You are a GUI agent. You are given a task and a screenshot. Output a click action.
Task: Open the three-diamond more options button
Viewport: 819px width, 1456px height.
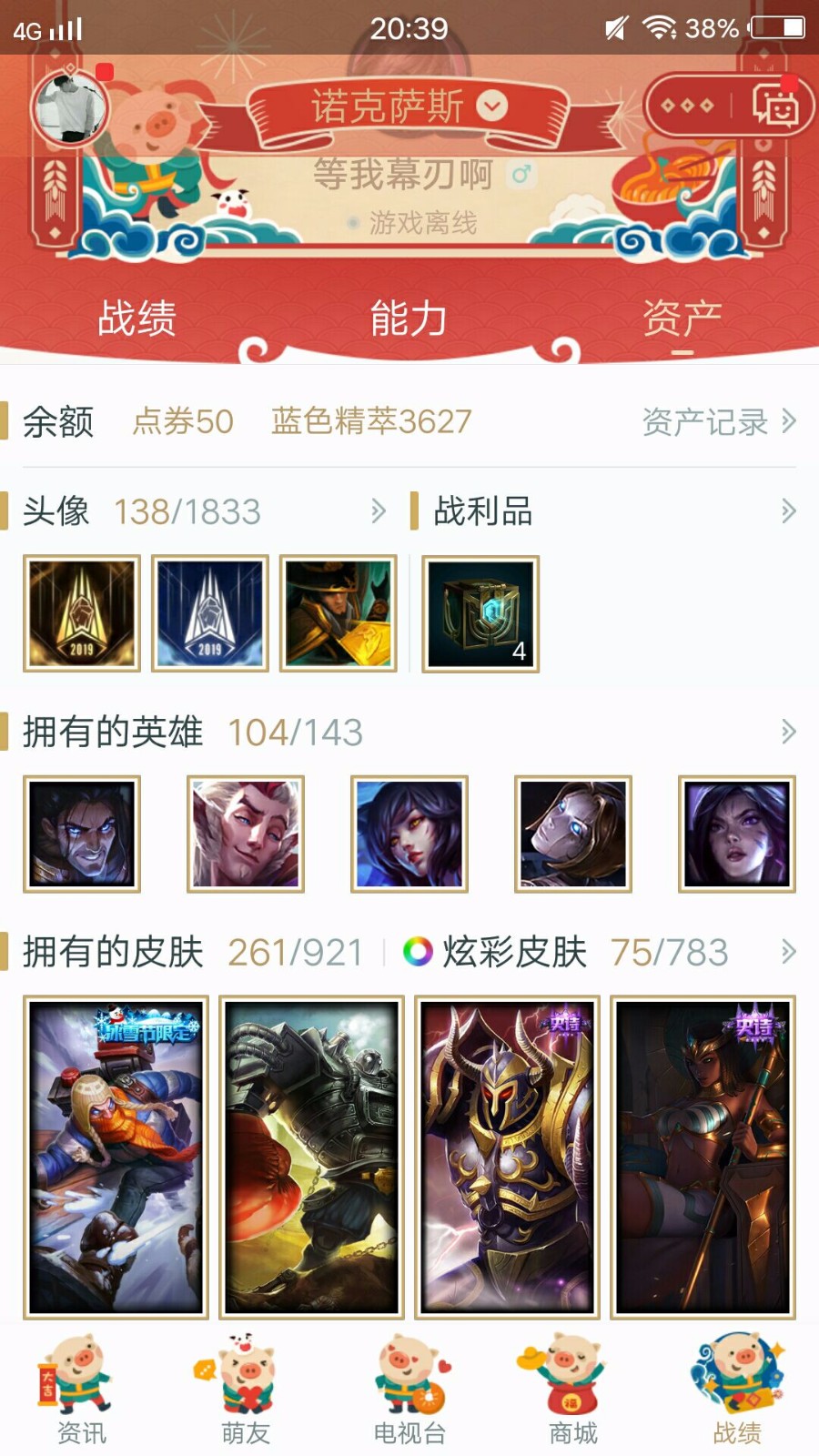(687, 106)
